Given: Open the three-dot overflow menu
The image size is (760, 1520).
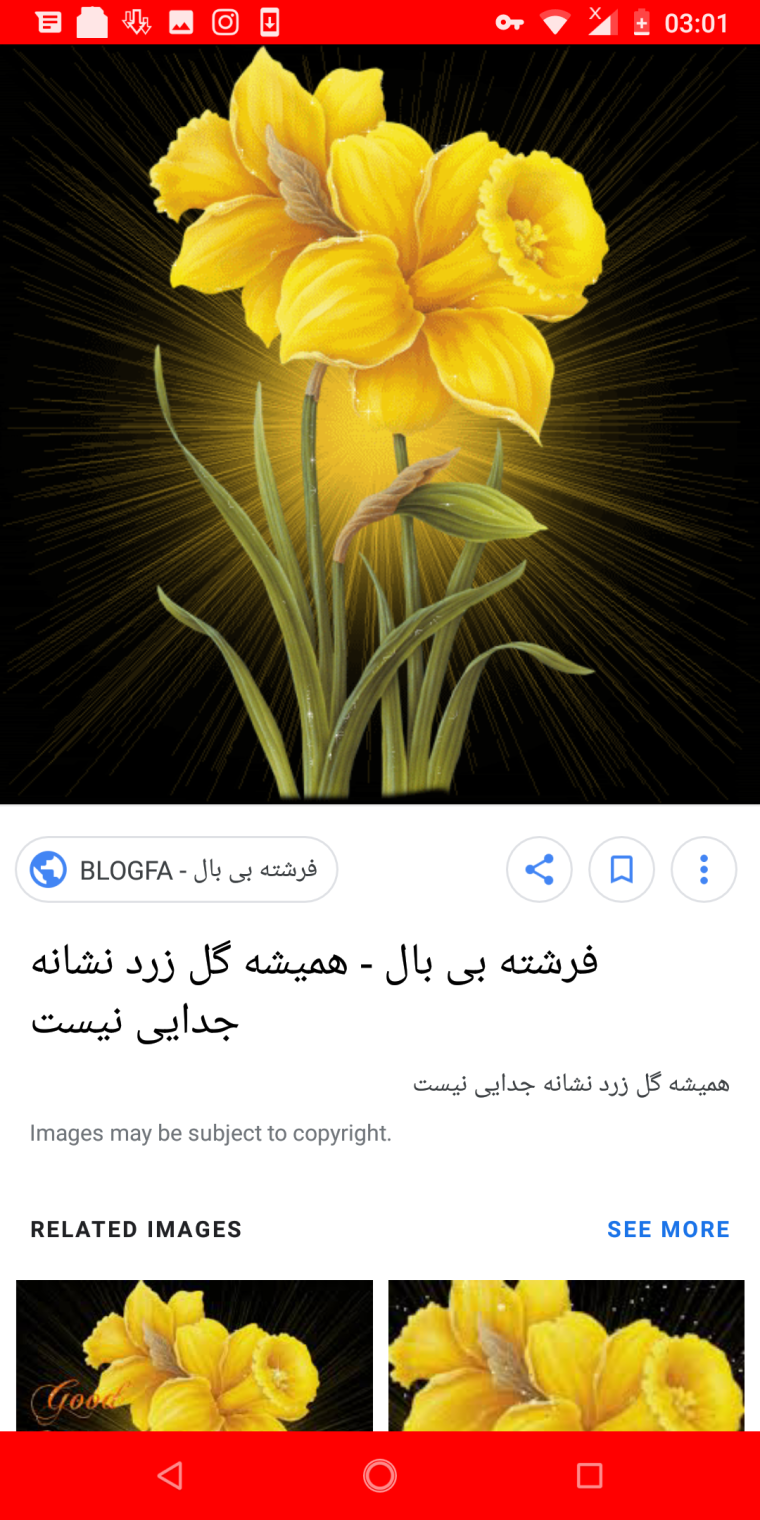Looking at the screenshot, I should click(703, 870).
